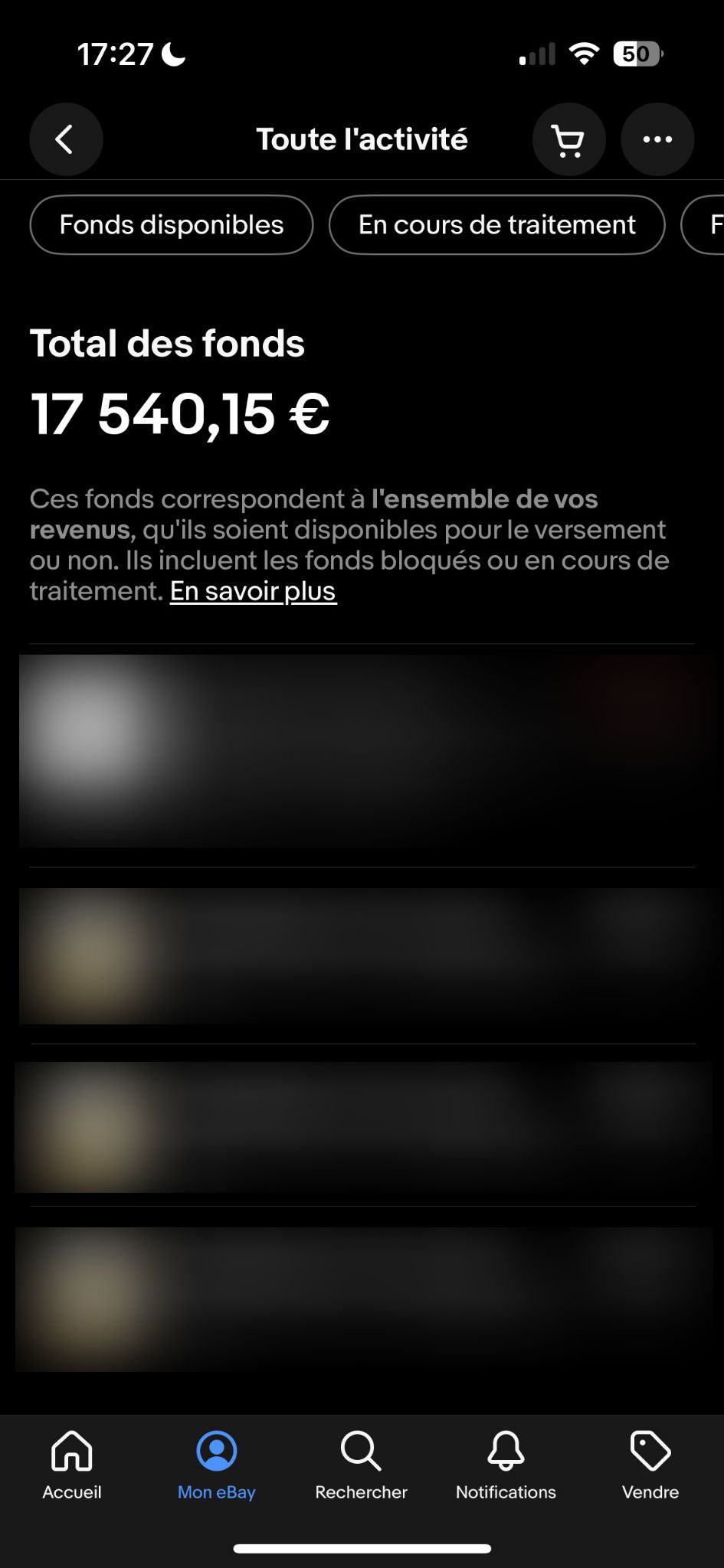View the Notifications tab
724x1568 pixels.
tap(506, 1465)
